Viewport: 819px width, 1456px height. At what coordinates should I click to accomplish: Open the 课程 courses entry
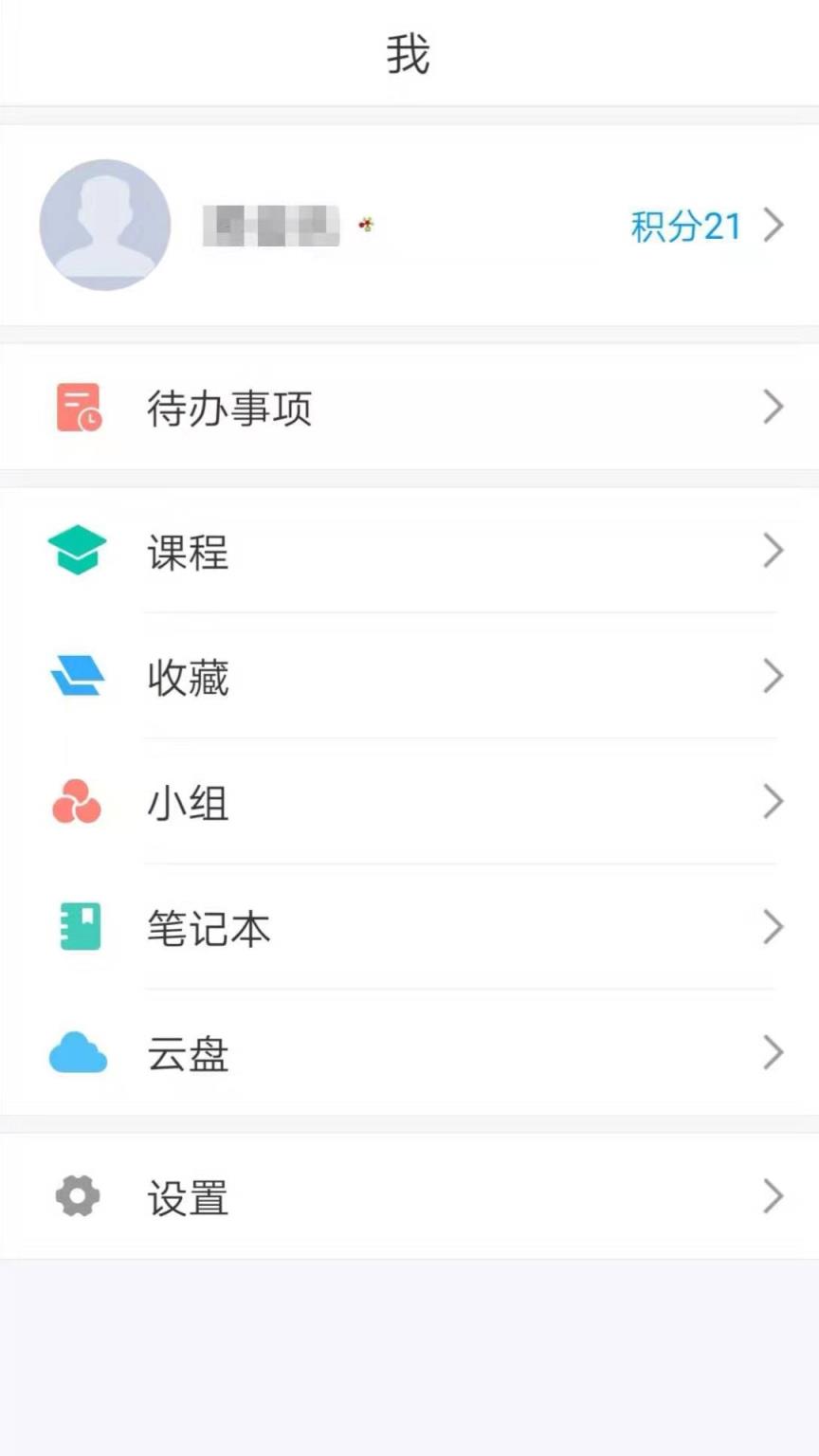point(188,554)
